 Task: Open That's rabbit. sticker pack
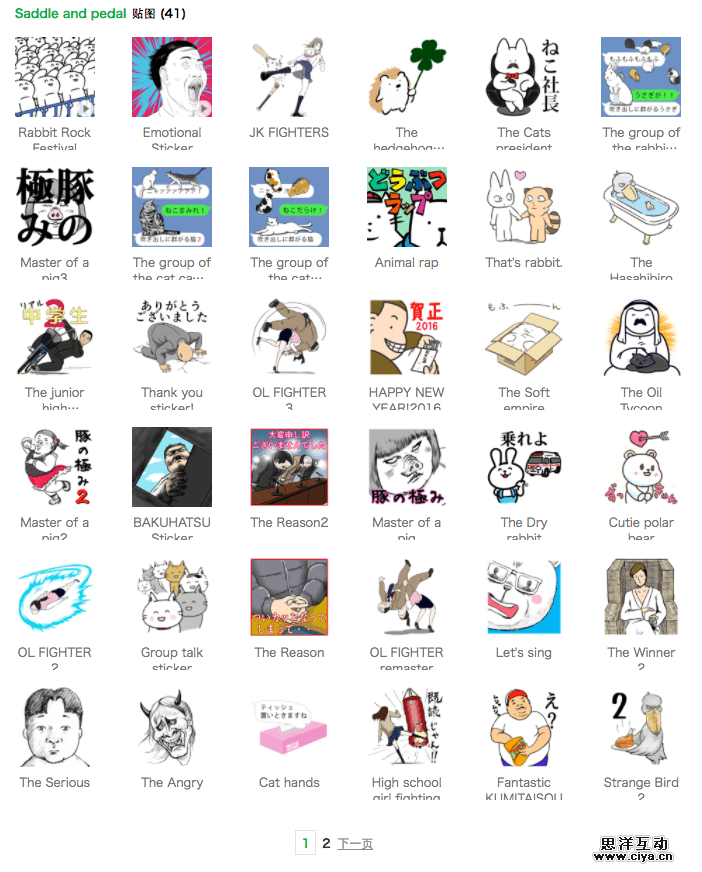click(x=524, y=208)
